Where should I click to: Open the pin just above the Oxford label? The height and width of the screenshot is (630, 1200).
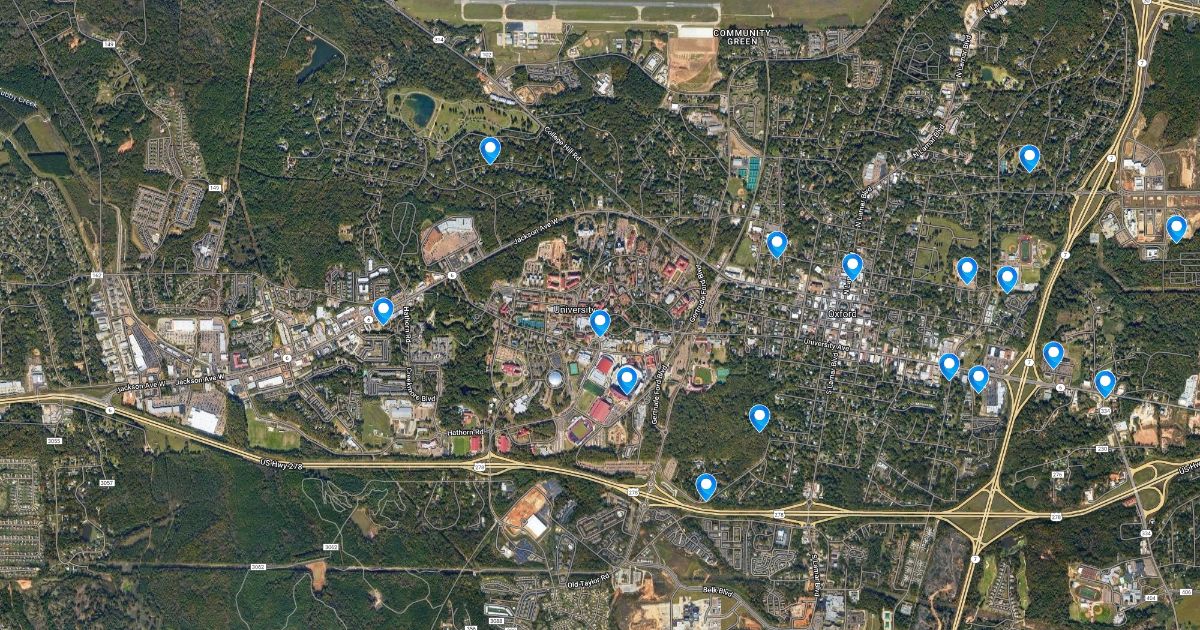[x=852, y=265]
